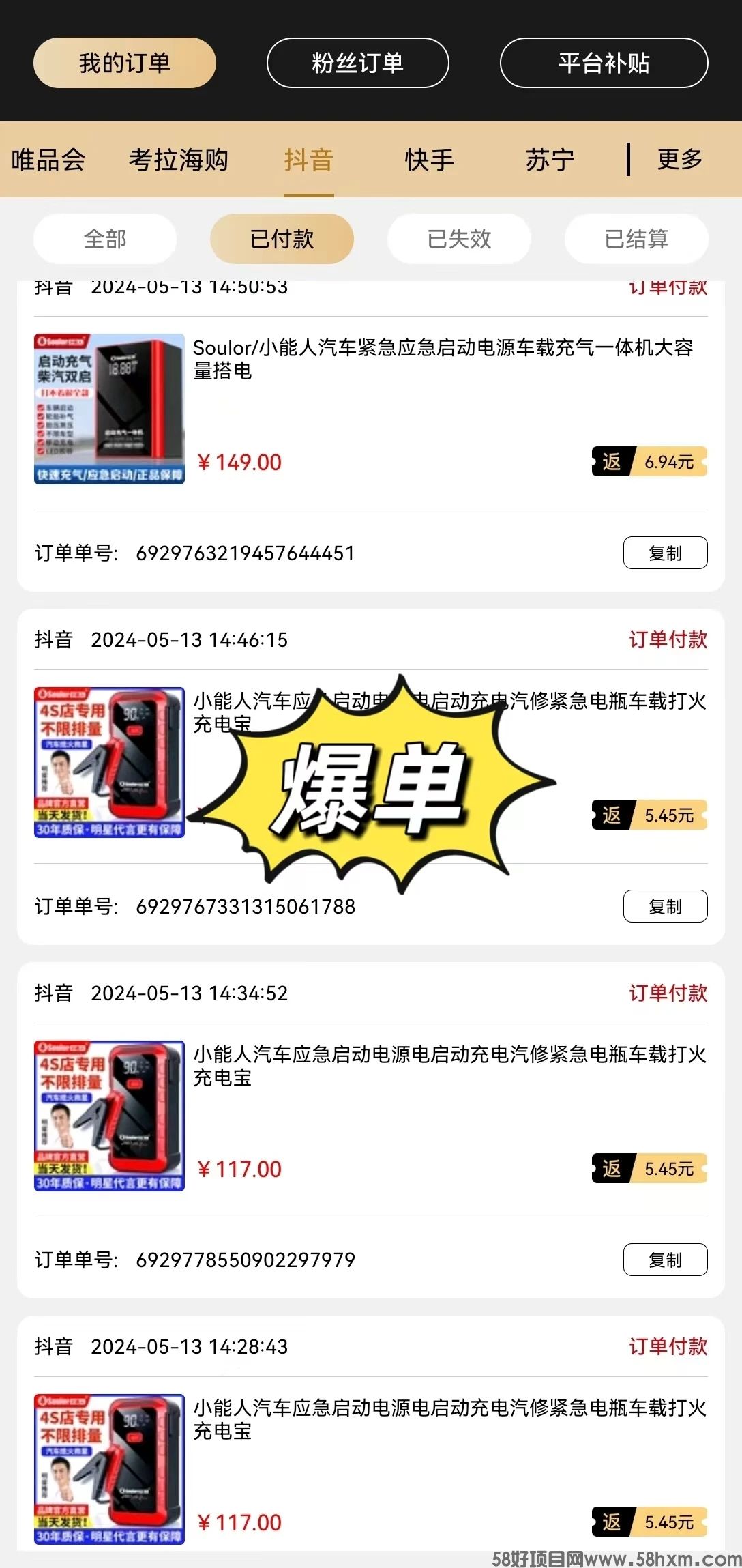Copy order number 6929767331315061788
The width and height of the screenshot is (742, 1568).
click(x=665, y=906)
